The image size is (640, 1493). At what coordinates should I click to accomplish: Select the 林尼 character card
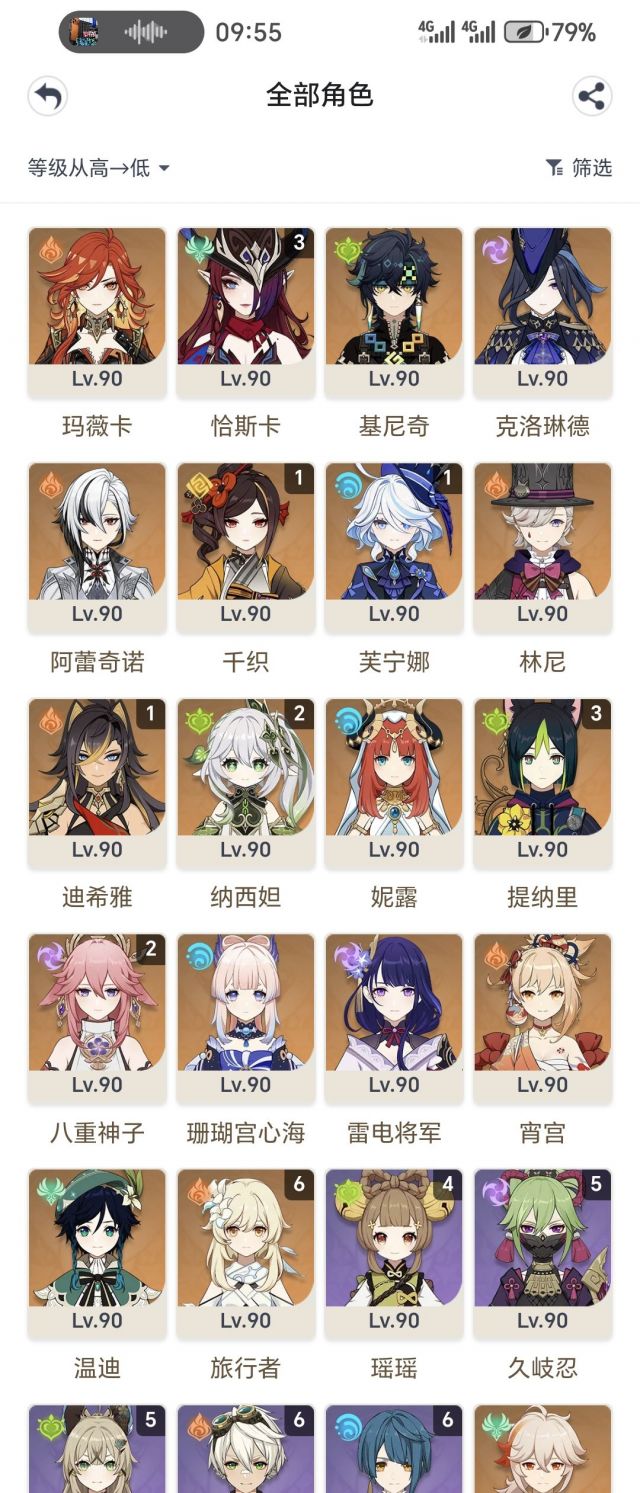(x=542, y=546)
